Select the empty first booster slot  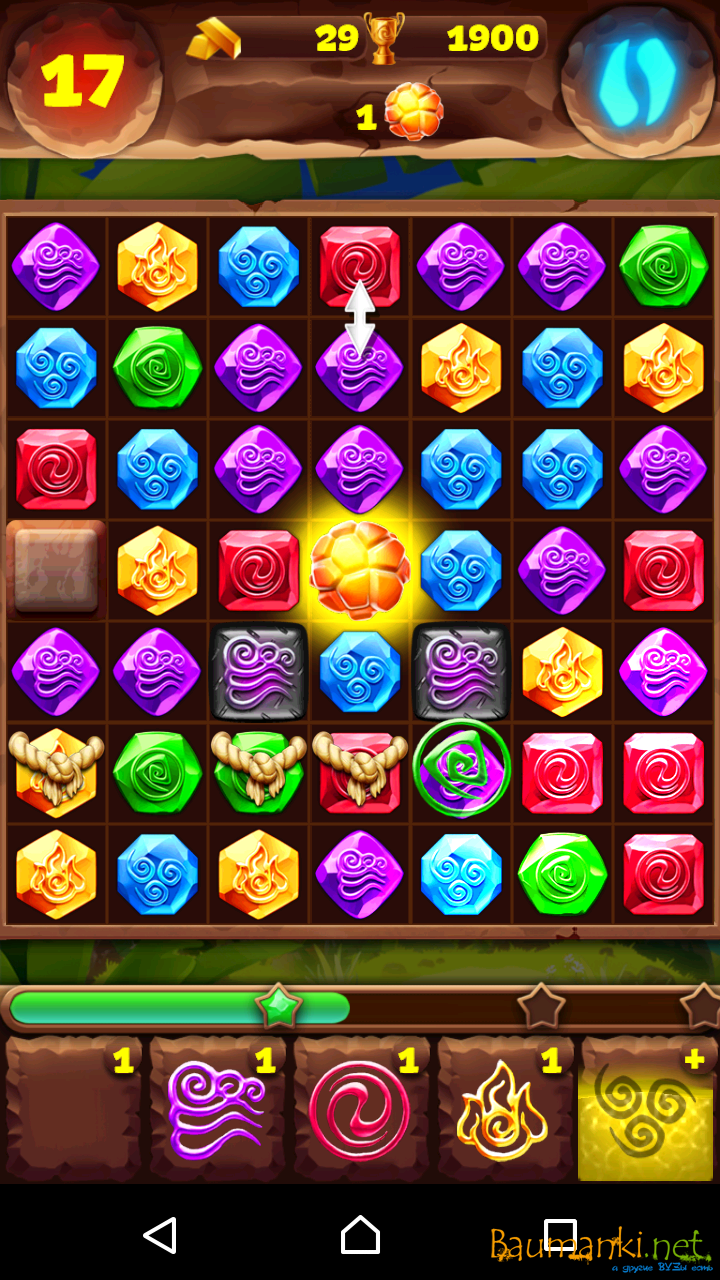tap(73, 1110)
